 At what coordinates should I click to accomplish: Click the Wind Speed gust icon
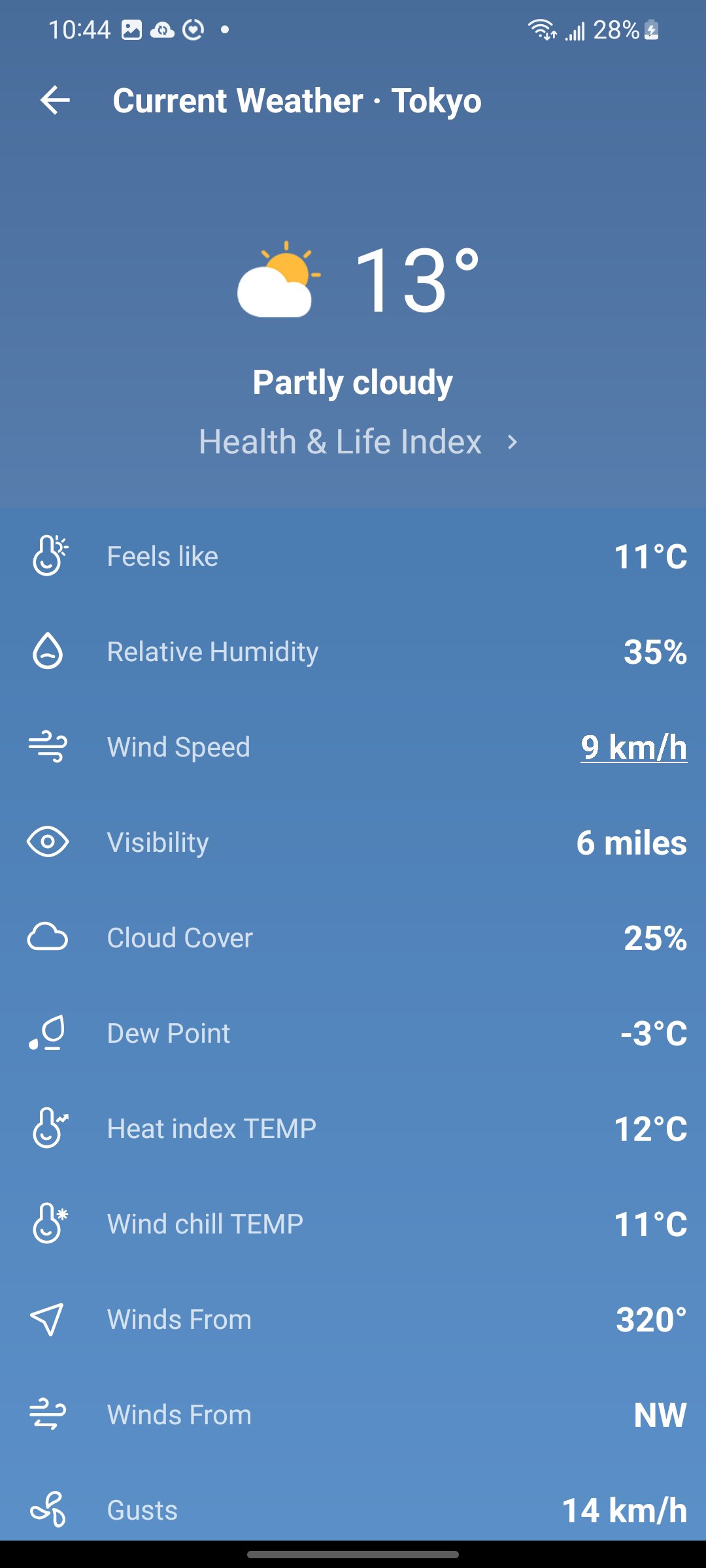48,747
